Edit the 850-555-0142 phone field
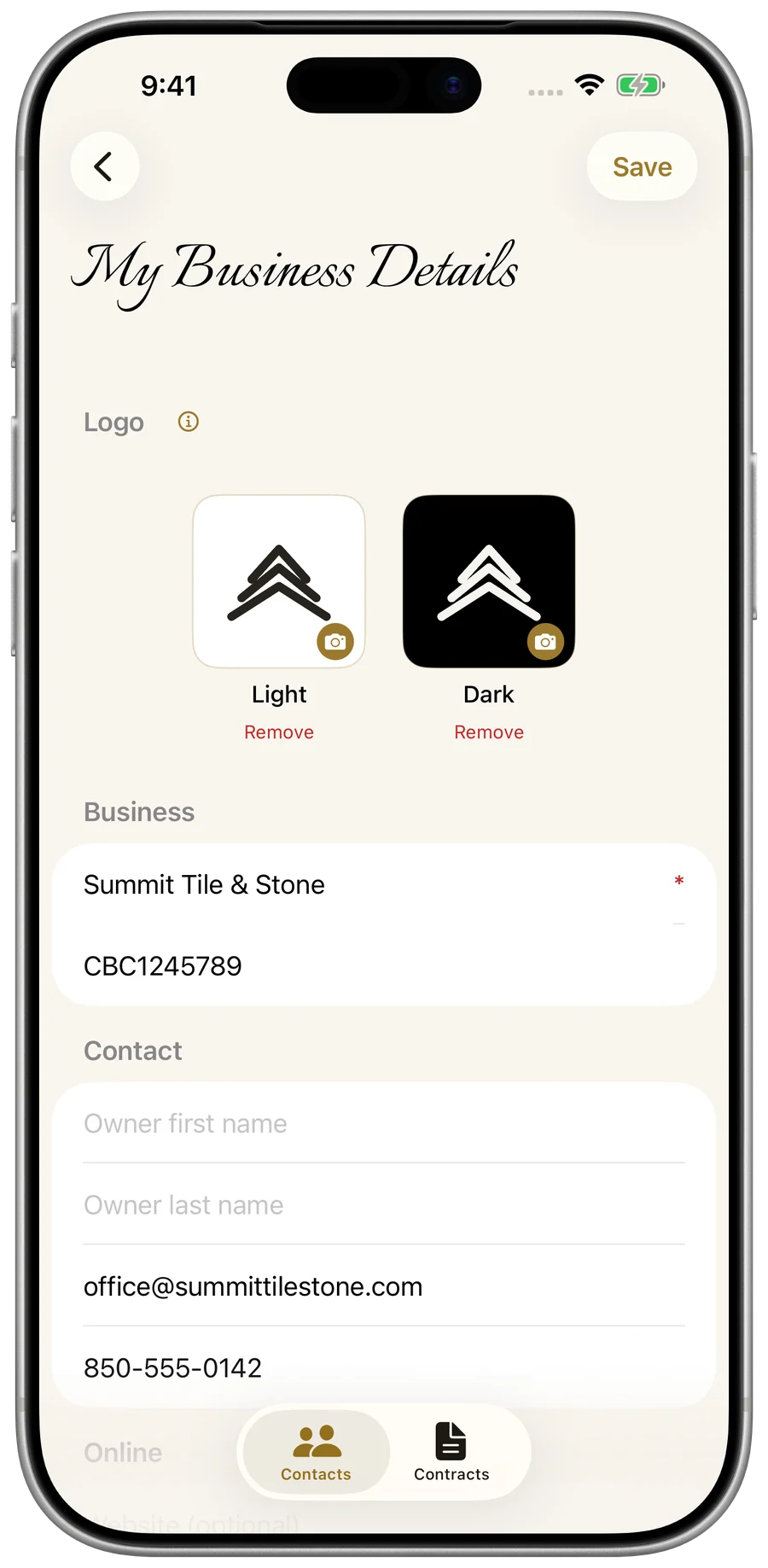 point(384,1367)
